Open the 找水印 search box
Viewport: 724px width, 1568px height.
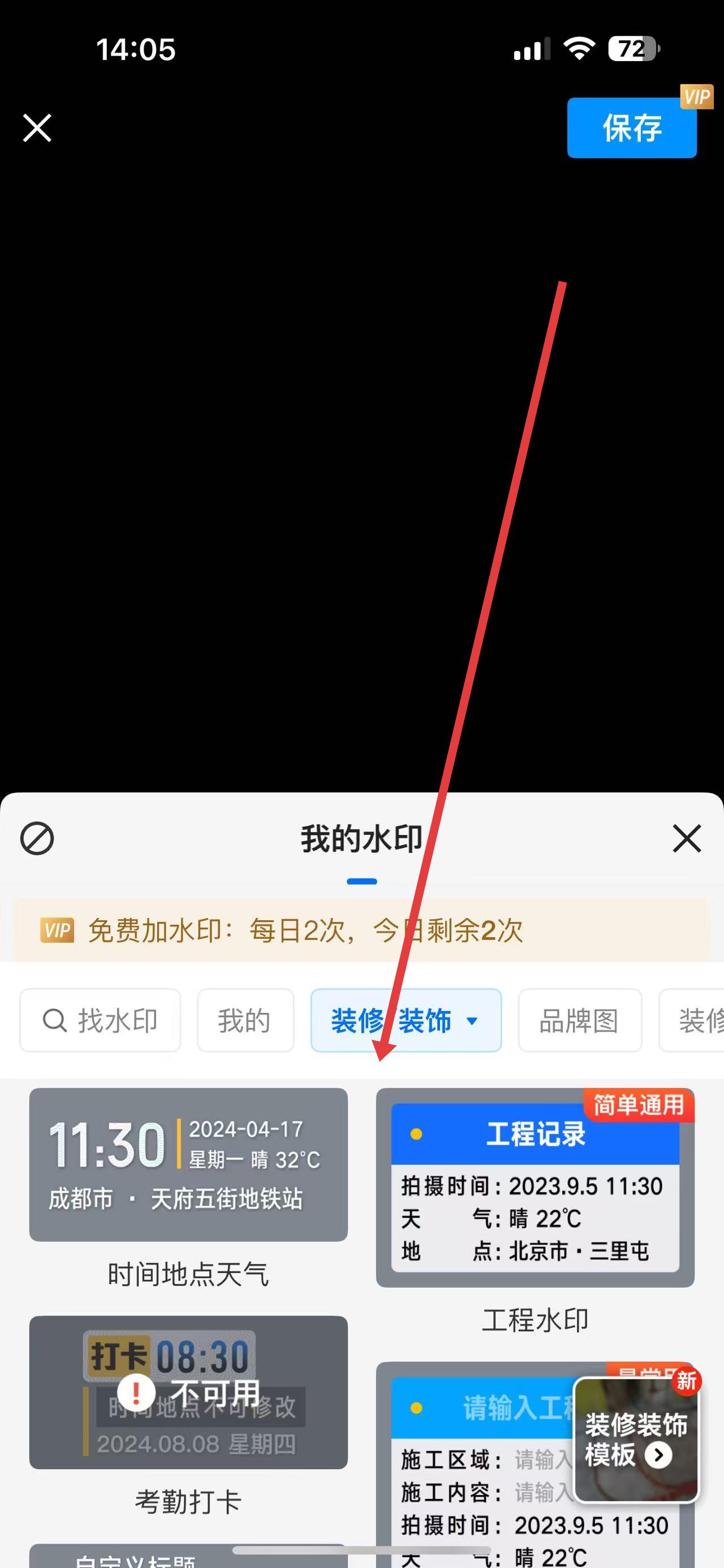pyautogui.click(x=101, y=1021)
